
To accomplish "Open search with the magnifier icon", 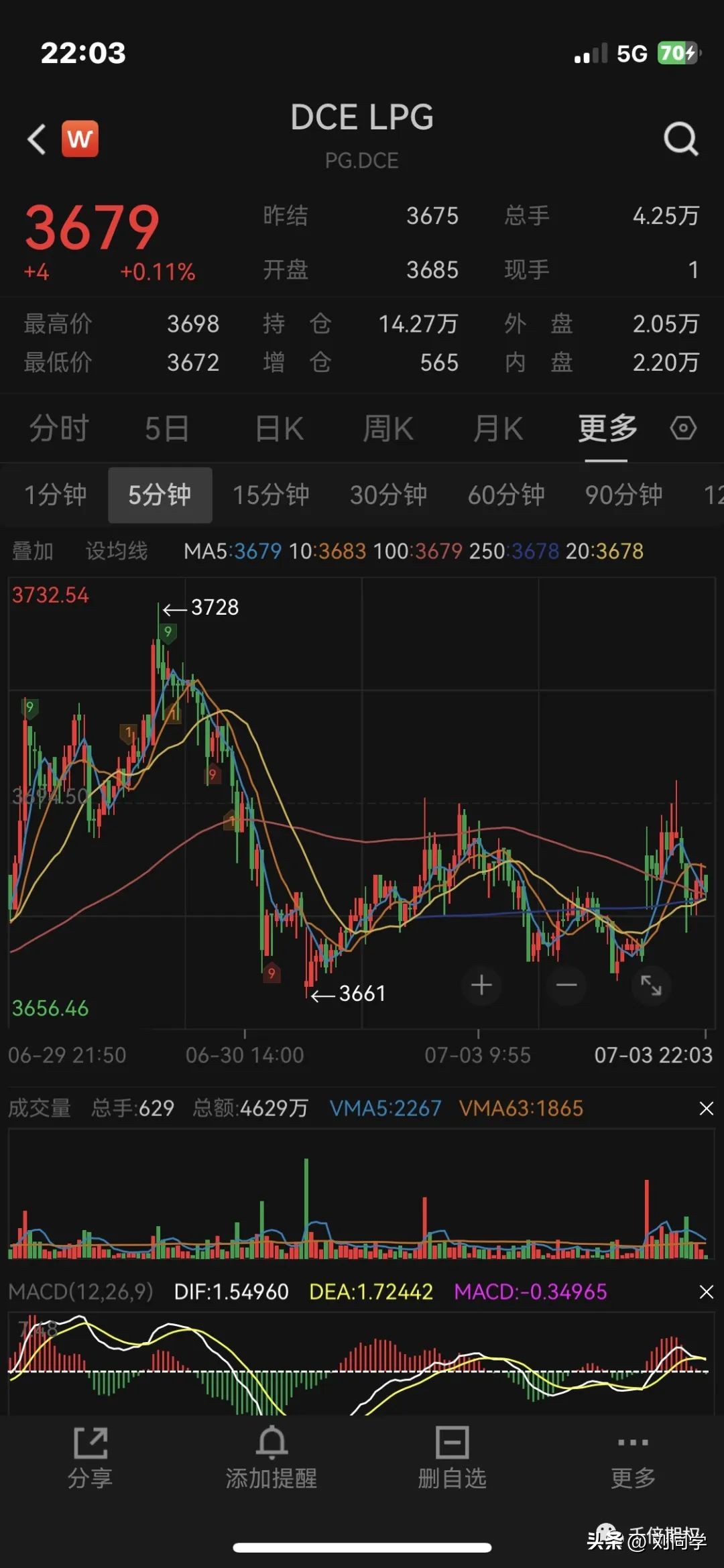I will (x=680, y=139).
